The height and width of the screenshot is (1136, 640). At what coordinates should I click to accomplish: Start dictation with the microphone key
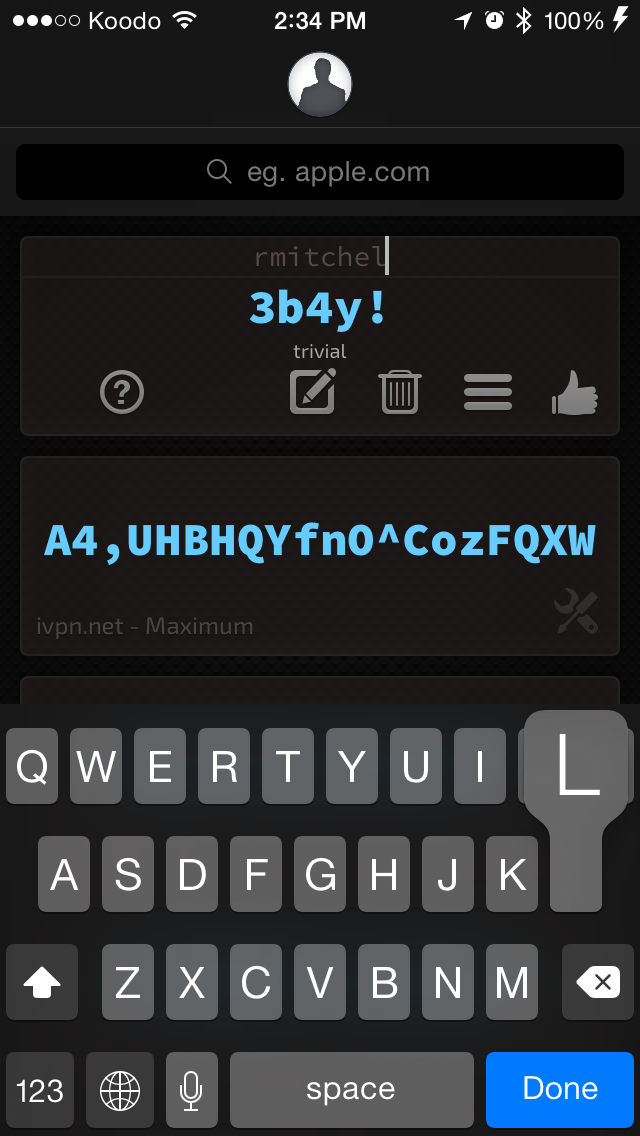(191, 1089)
